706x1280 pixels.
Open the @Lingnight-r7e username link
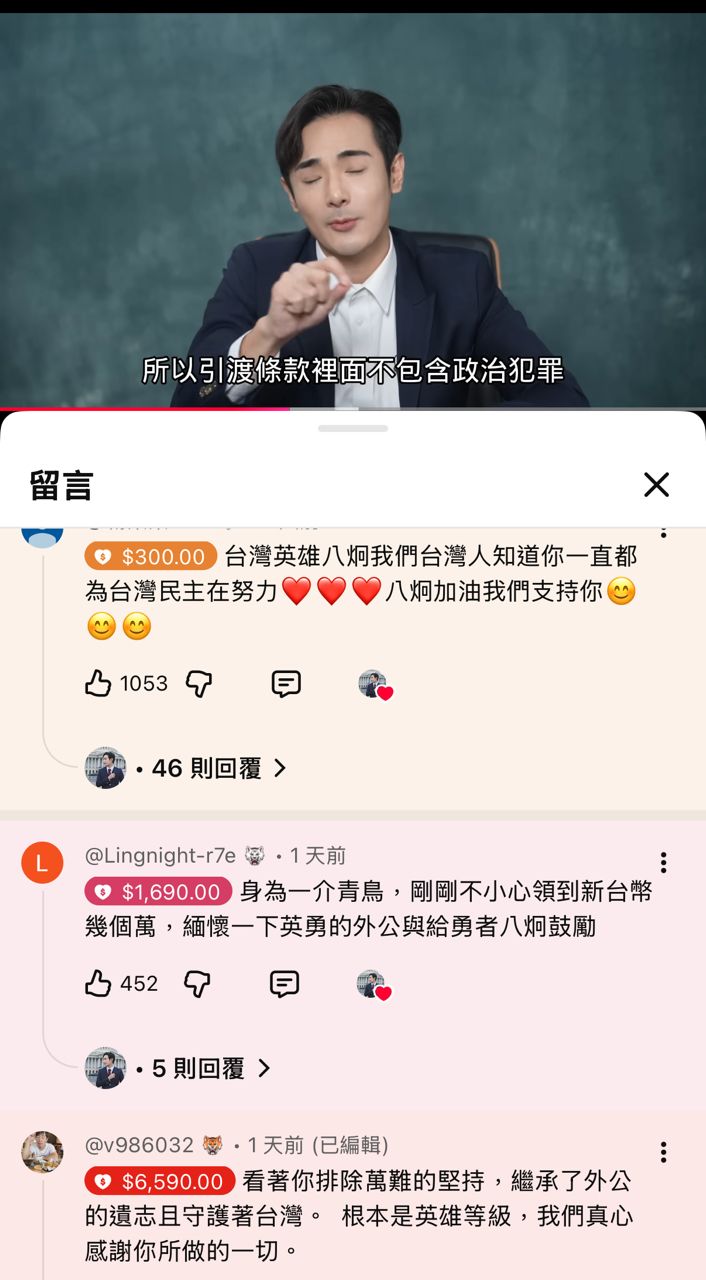[160, 856]
